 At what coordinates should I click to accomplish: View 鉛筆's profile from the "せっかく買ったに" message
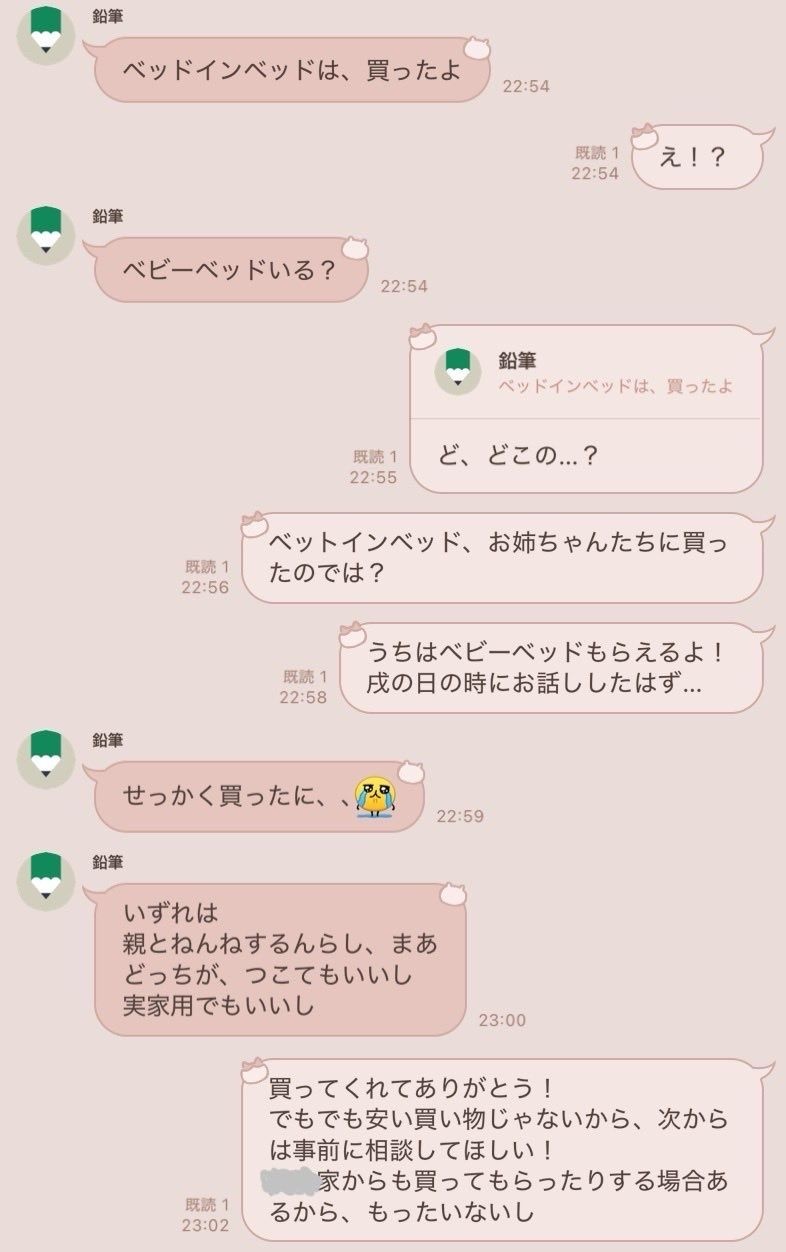pos(46,759)
